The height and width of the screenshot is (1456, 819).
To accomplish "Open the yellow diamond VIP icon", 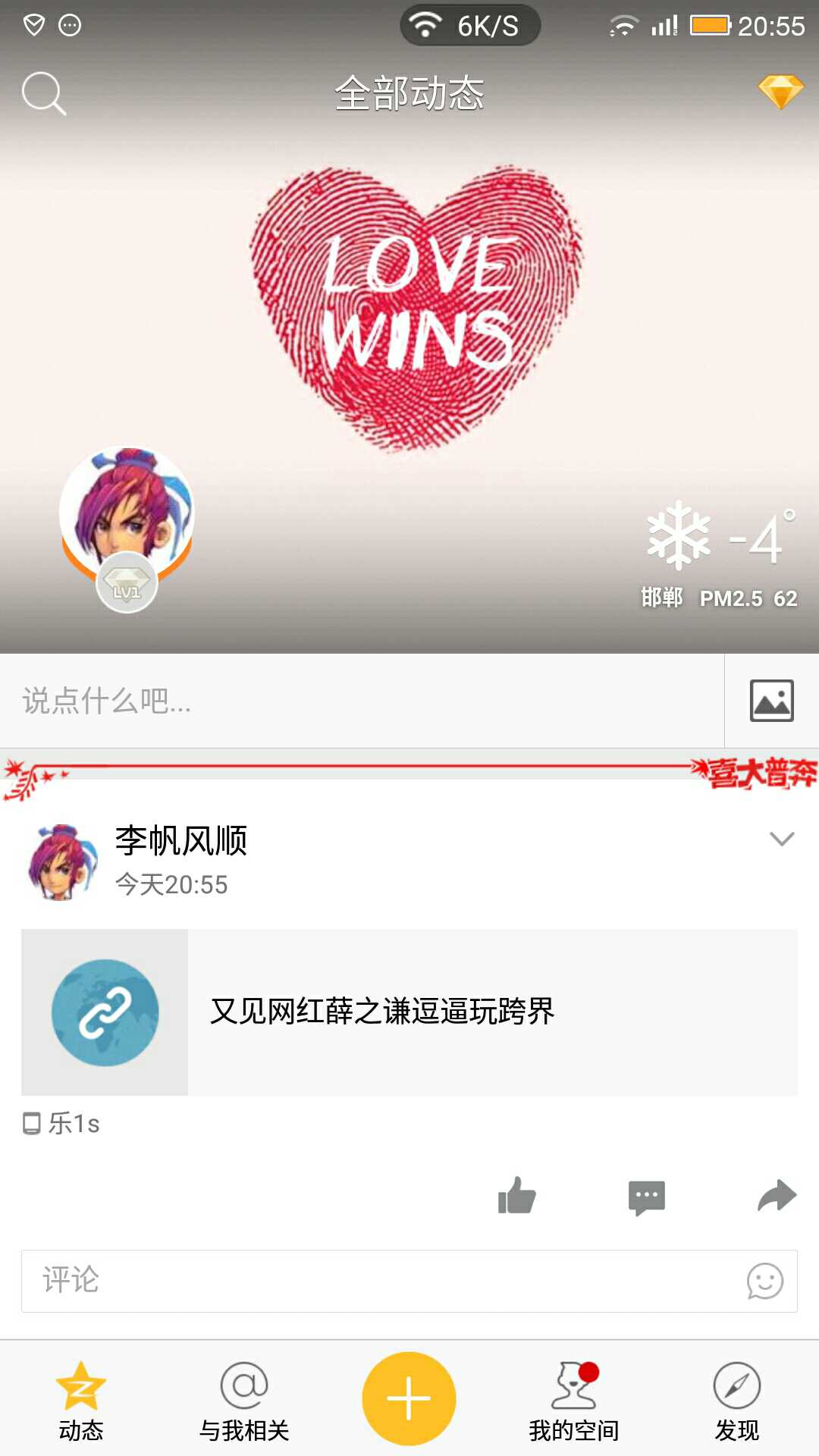I will (x=780, y=93).
